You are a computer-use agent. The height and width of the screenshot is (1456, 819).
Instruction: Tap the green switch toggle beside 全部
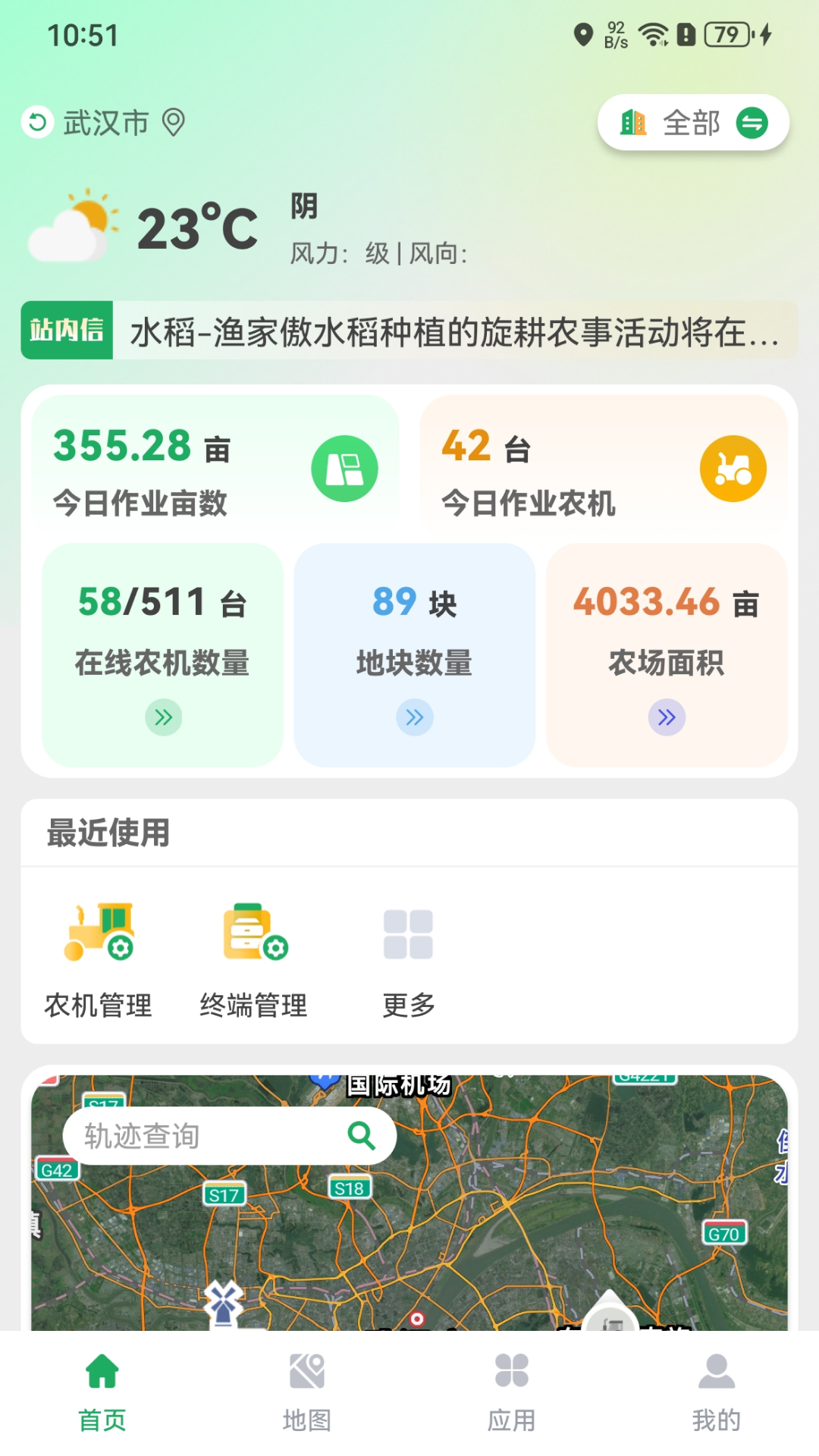(752, 122)
